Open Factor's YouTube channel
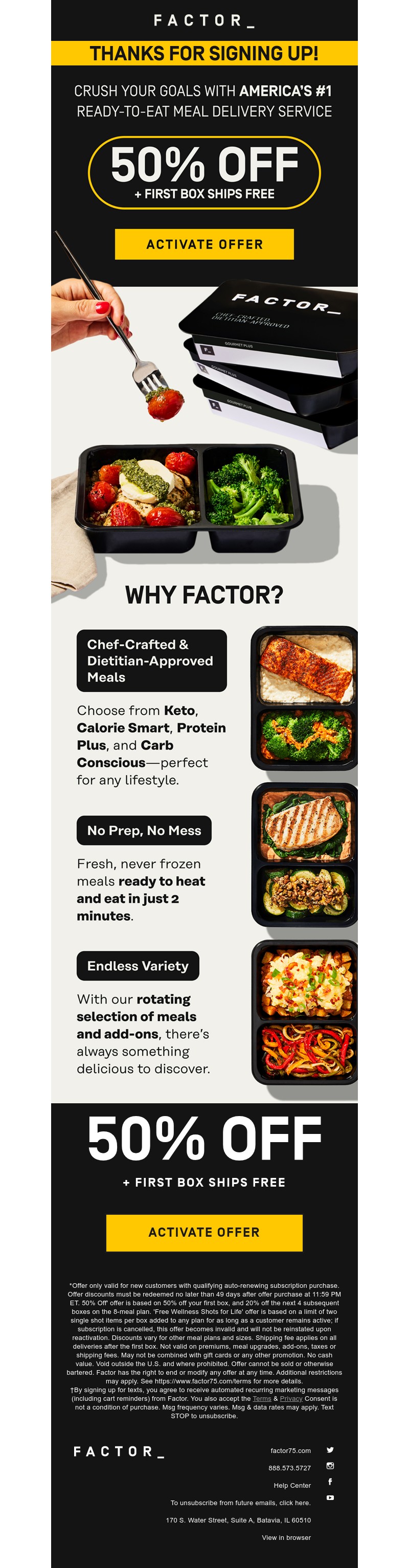Image resolution: width=409 pixels, height=1568 pixels. coord(330,1497)
